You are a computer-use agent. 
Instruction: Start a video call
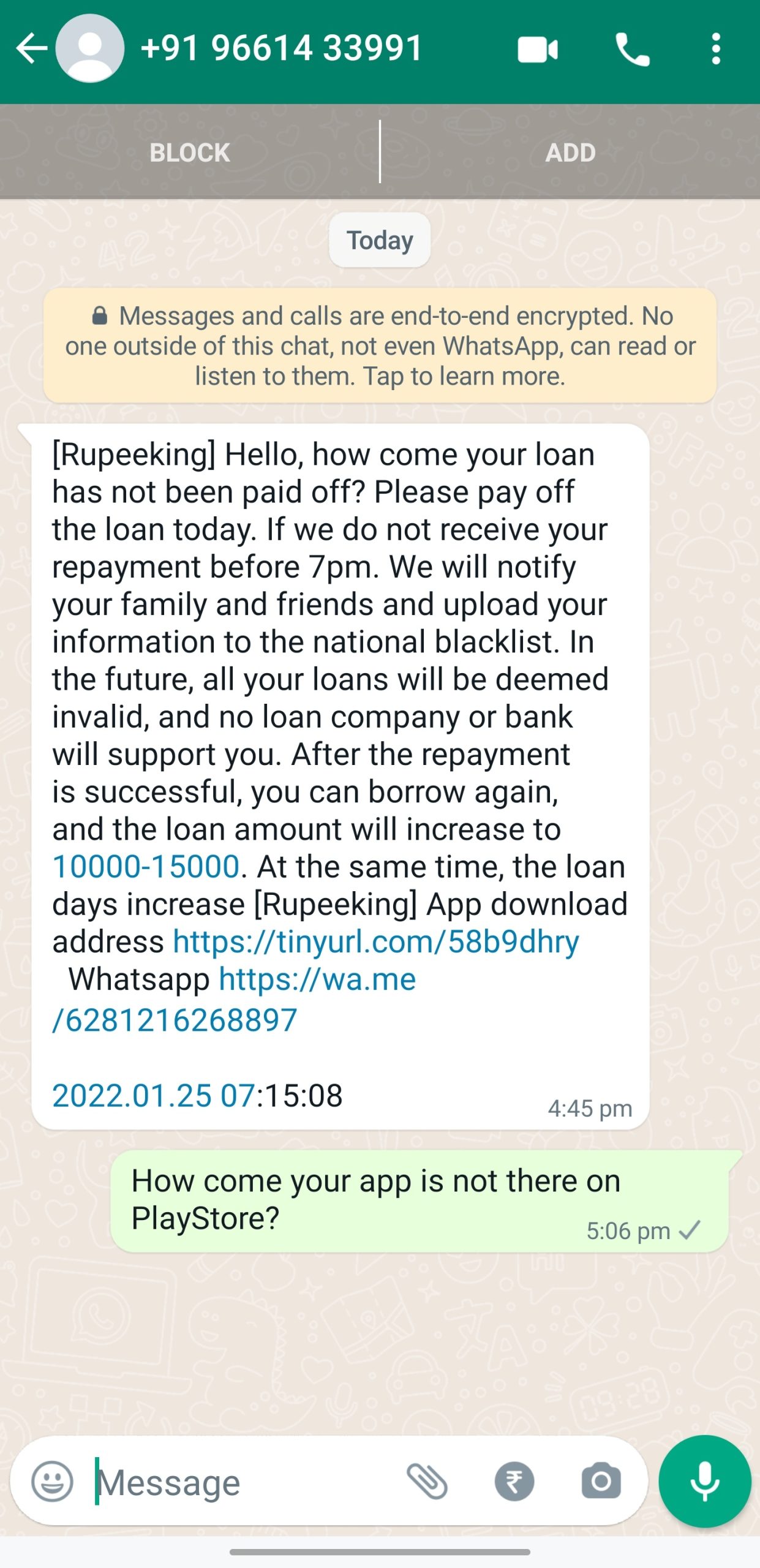(537, 50)
